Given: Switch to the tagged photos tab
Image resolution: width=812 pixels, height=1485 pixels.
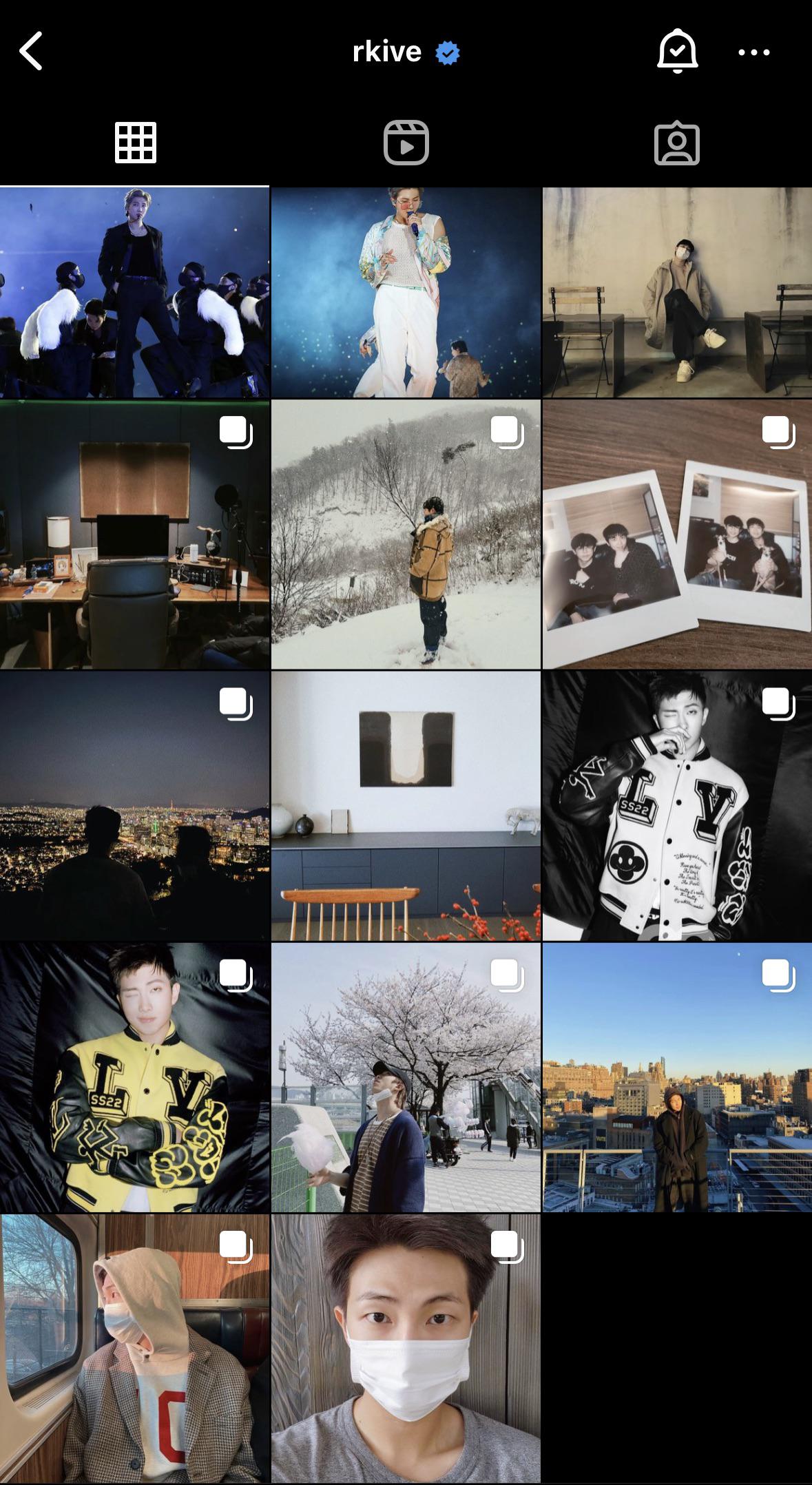Looking at the screenshot, I should coord(676,143).
